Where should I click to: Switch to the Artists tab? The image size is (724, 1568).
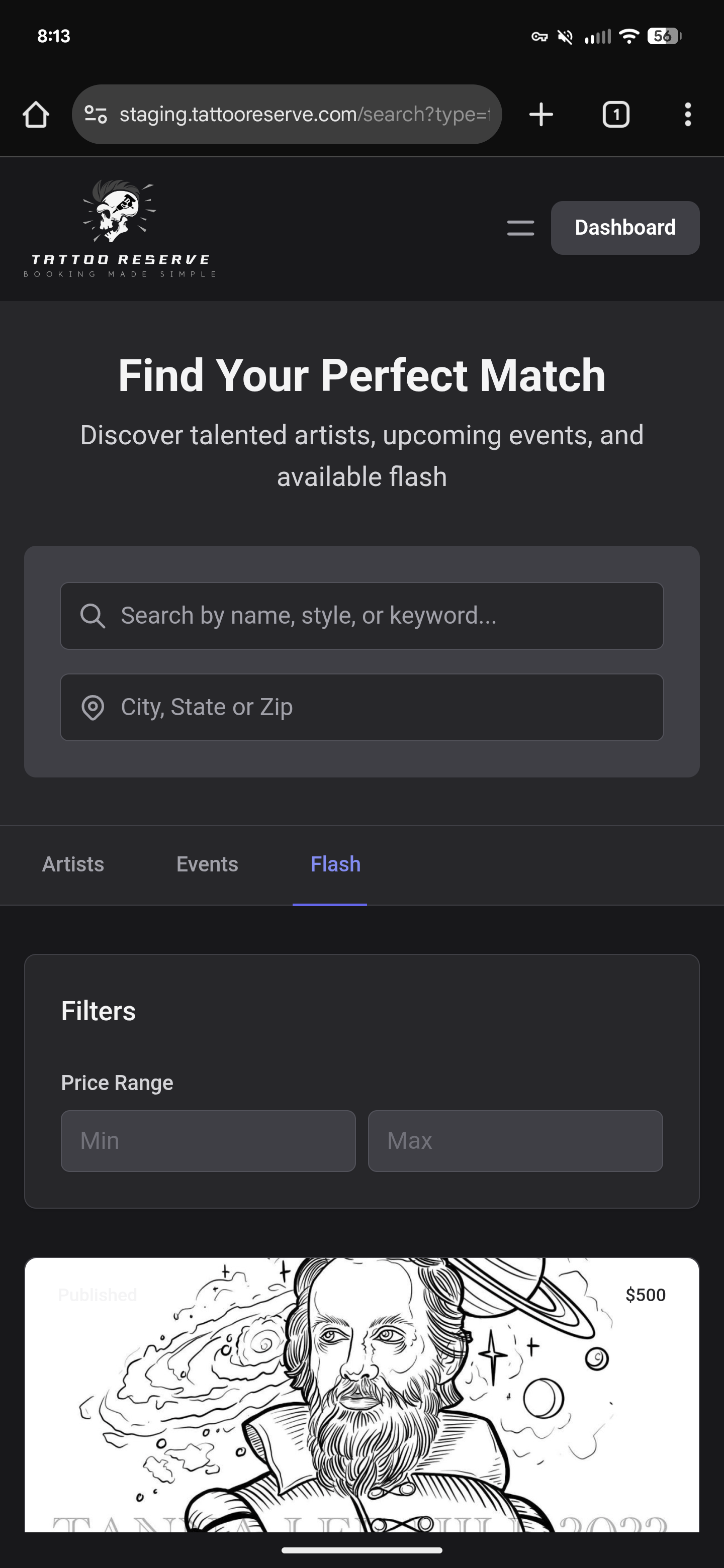click(72, 864)
